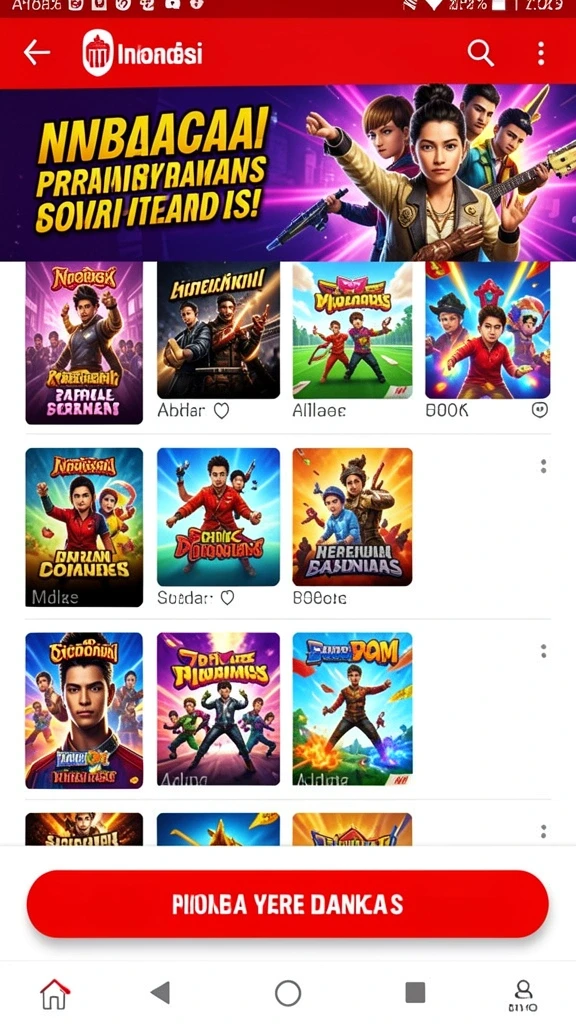Switch to the home tab
This screenshot has width=576, height=1024.
(x=55, y=993)
